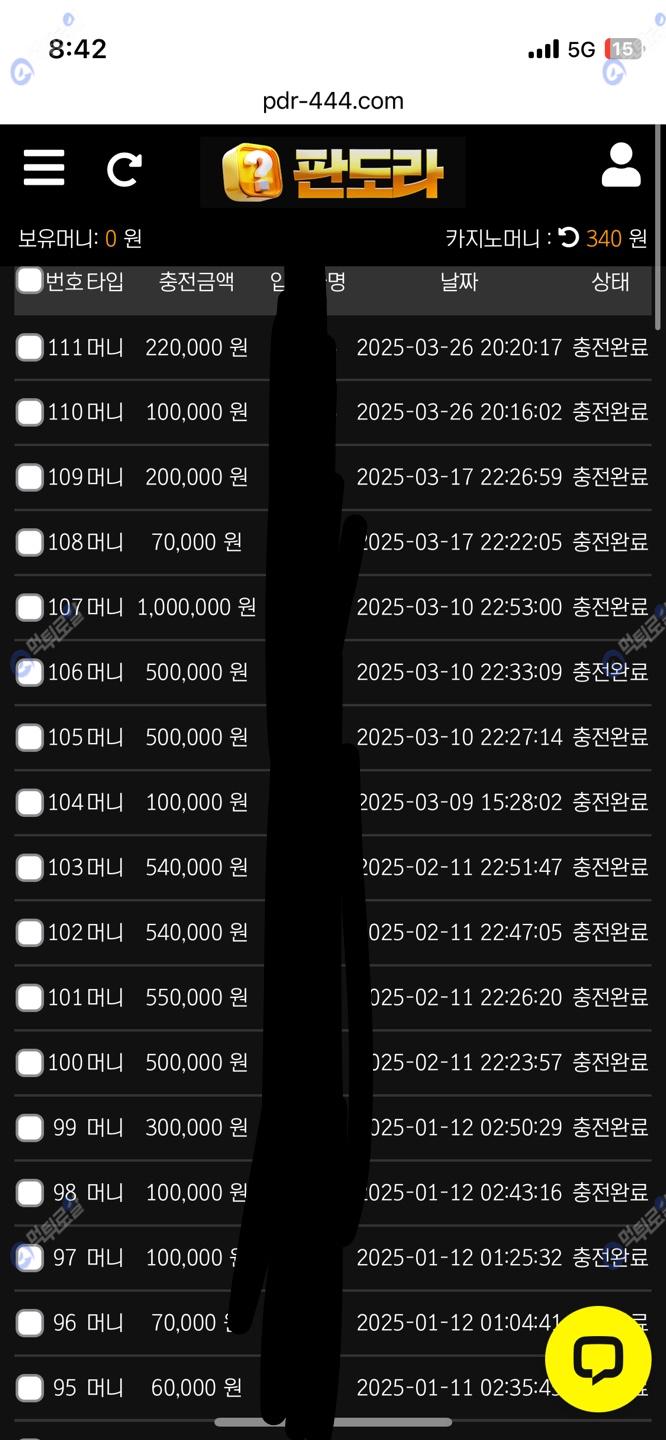Viewport: 666px width, 1440px height.
Task: Select the checkbox for entry 105
Action: [30, 737]
